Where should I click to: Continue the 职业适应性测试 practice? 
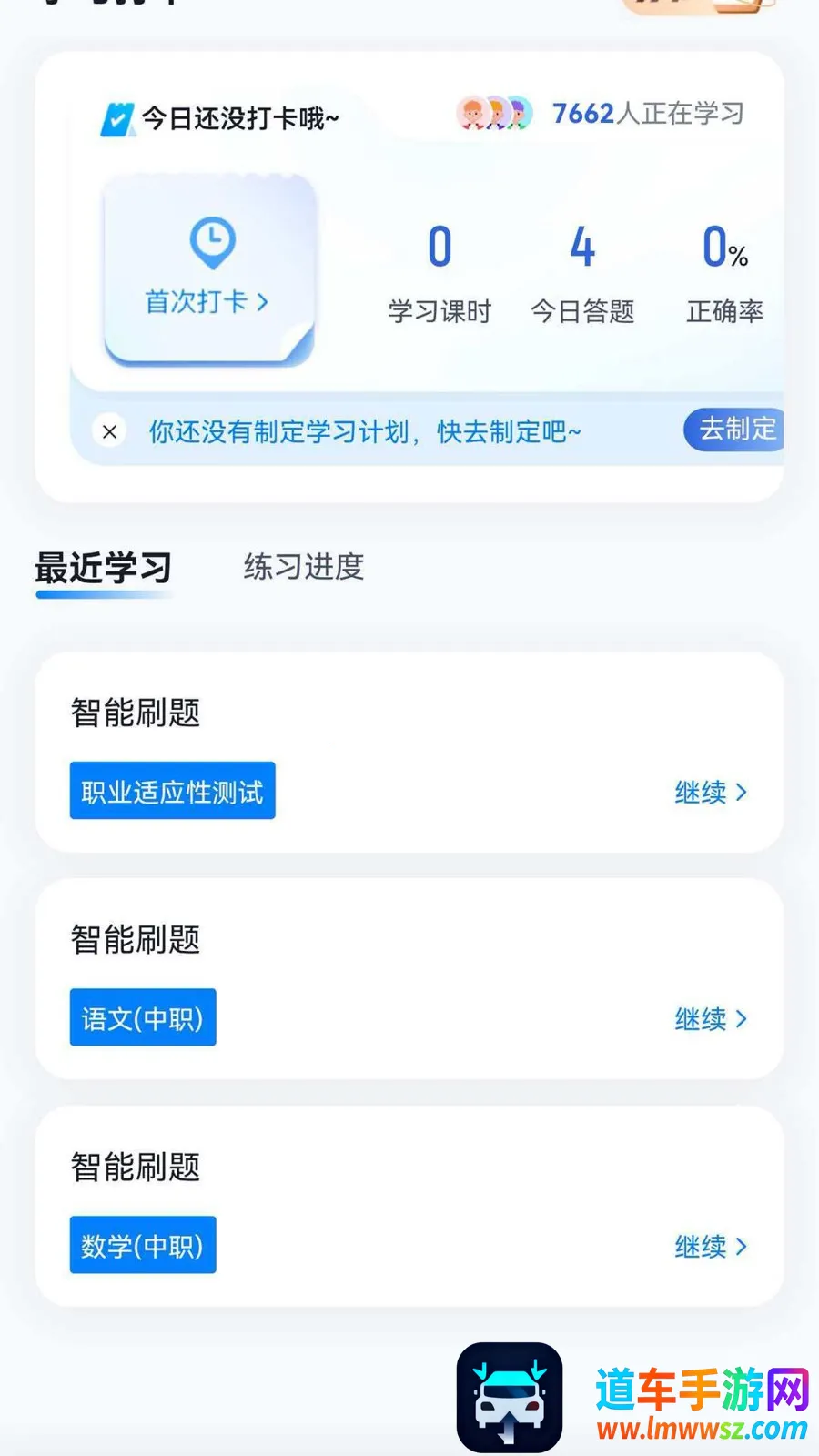(711, 792)
